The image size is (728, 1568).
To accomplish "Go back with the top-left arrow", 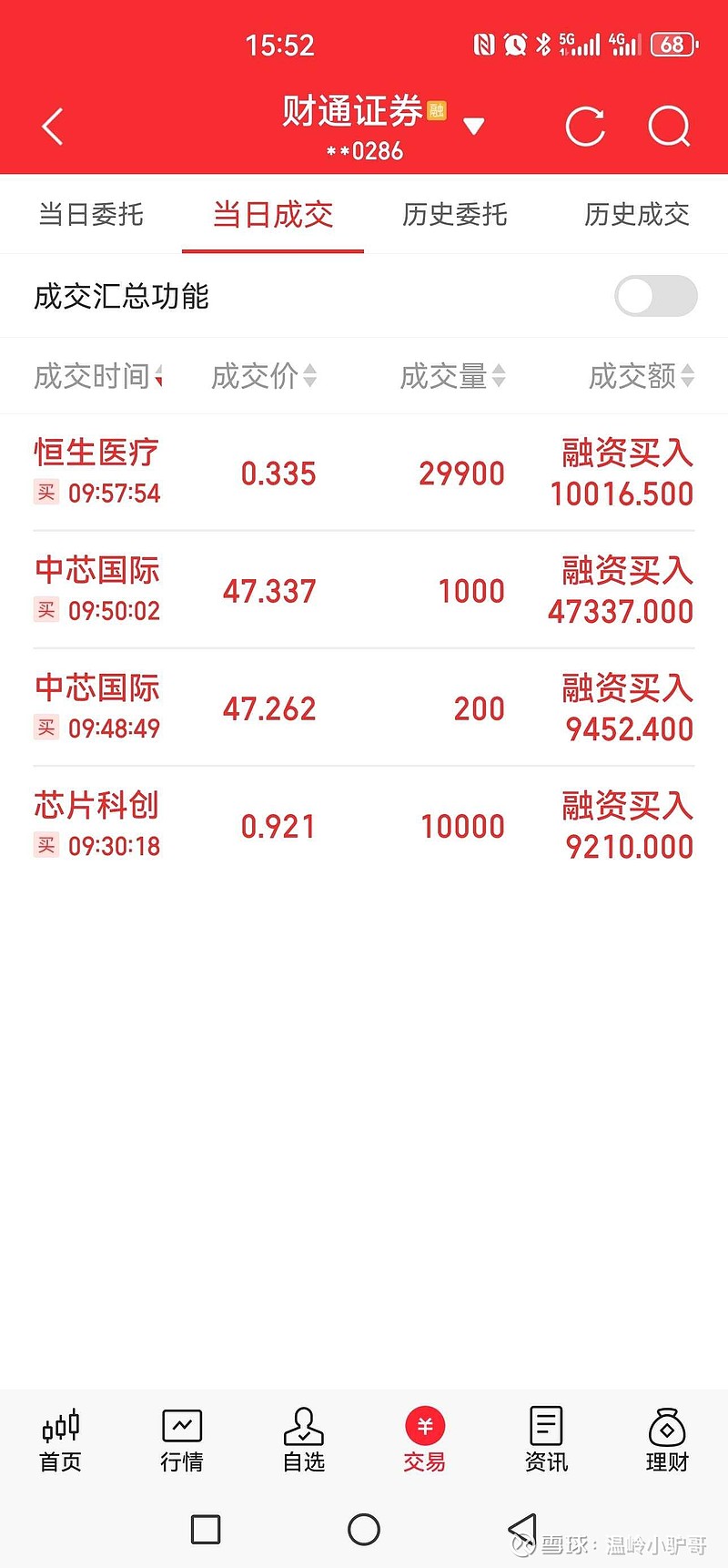I will click(x=53, y=127).
